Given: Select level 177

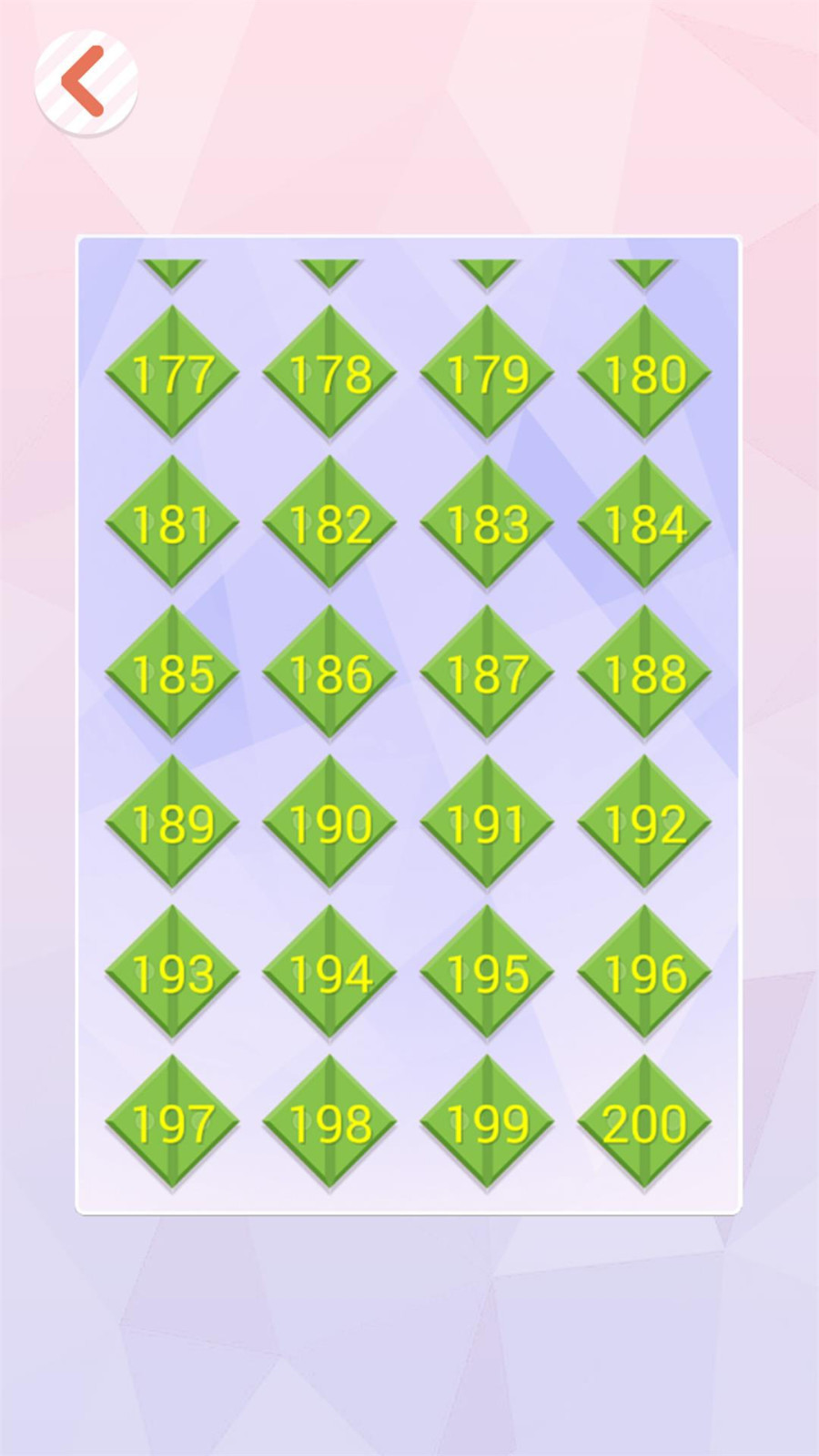Looking at the screenshot, I should [172, 373].
